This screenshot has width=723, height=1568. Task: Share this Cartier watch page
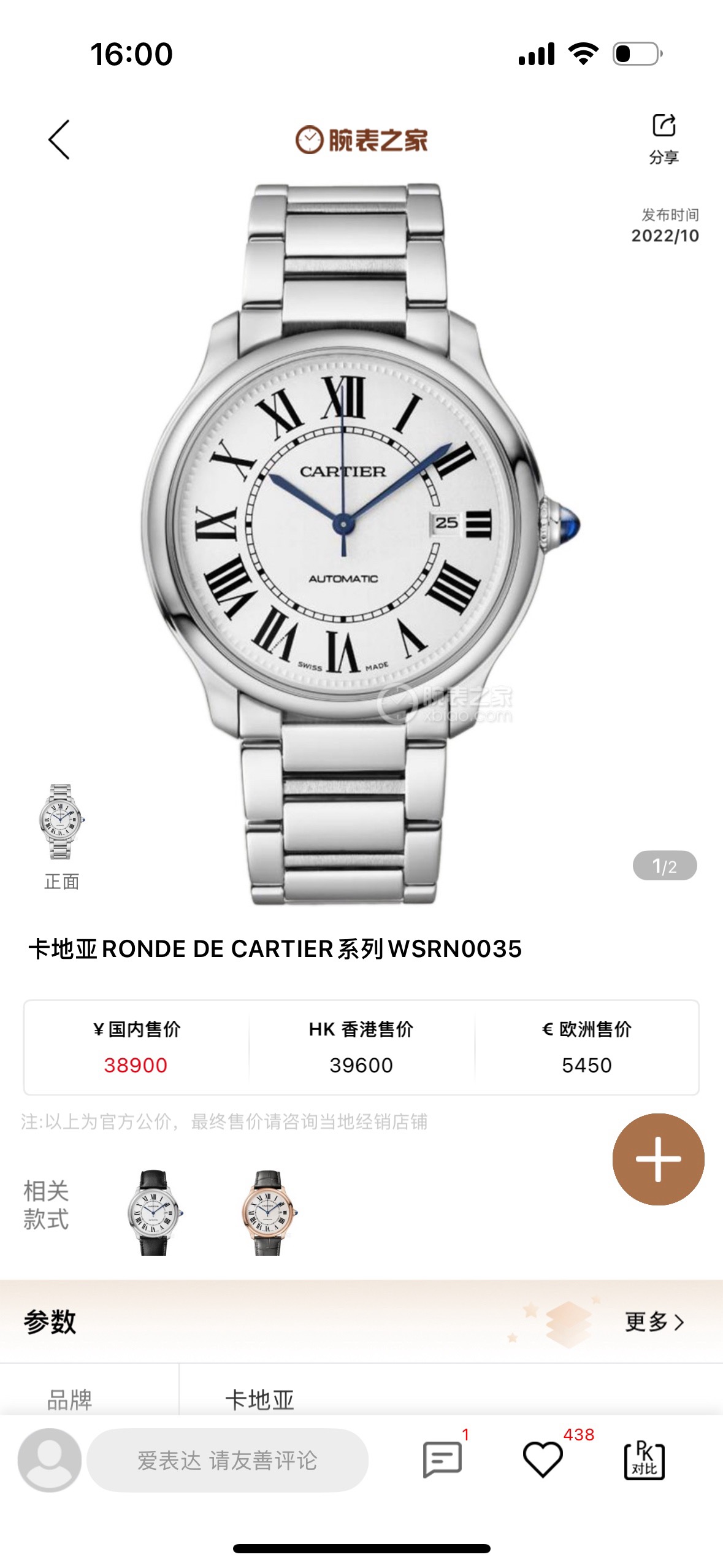click(x=664, y=138)
